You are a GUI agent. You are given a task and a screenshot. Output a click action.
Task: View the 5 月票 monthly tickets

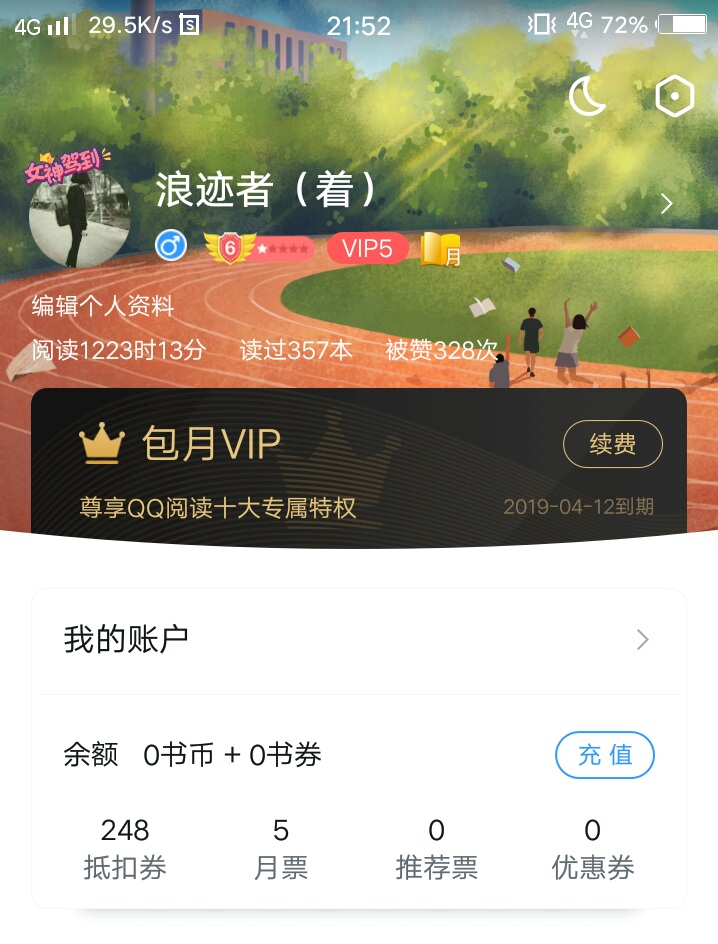[x=281, y=848]
